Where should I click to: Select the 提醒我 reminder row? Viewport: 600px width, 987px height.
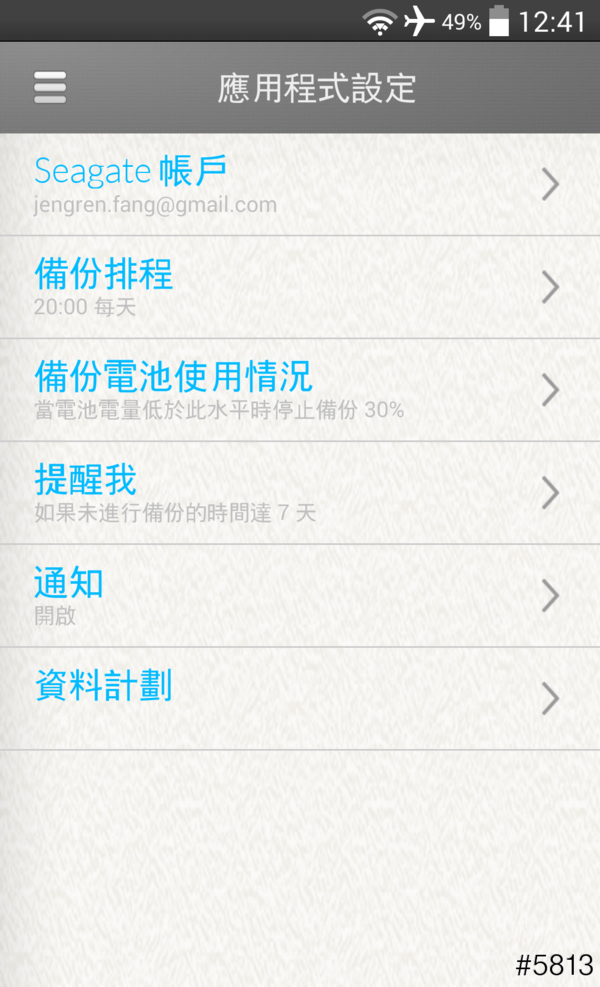(x=300, y=493)
